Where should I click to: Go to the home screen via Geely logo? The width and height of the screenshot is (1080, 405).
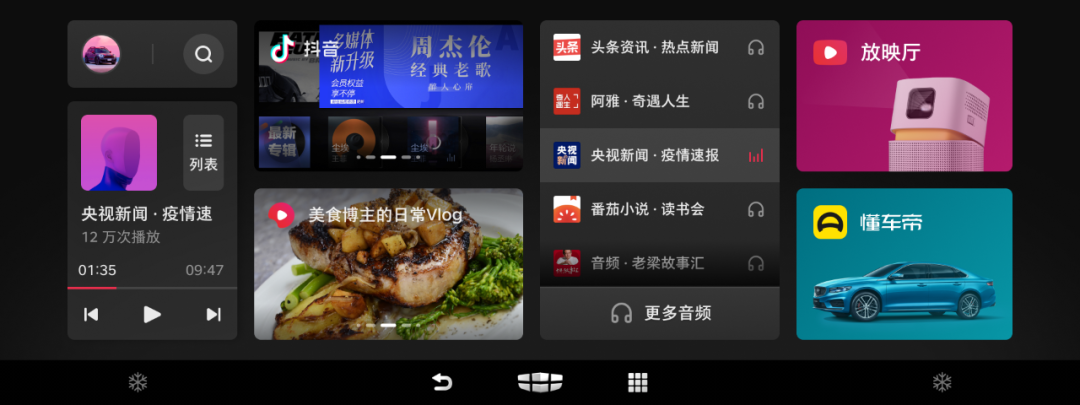pos(540,382)
